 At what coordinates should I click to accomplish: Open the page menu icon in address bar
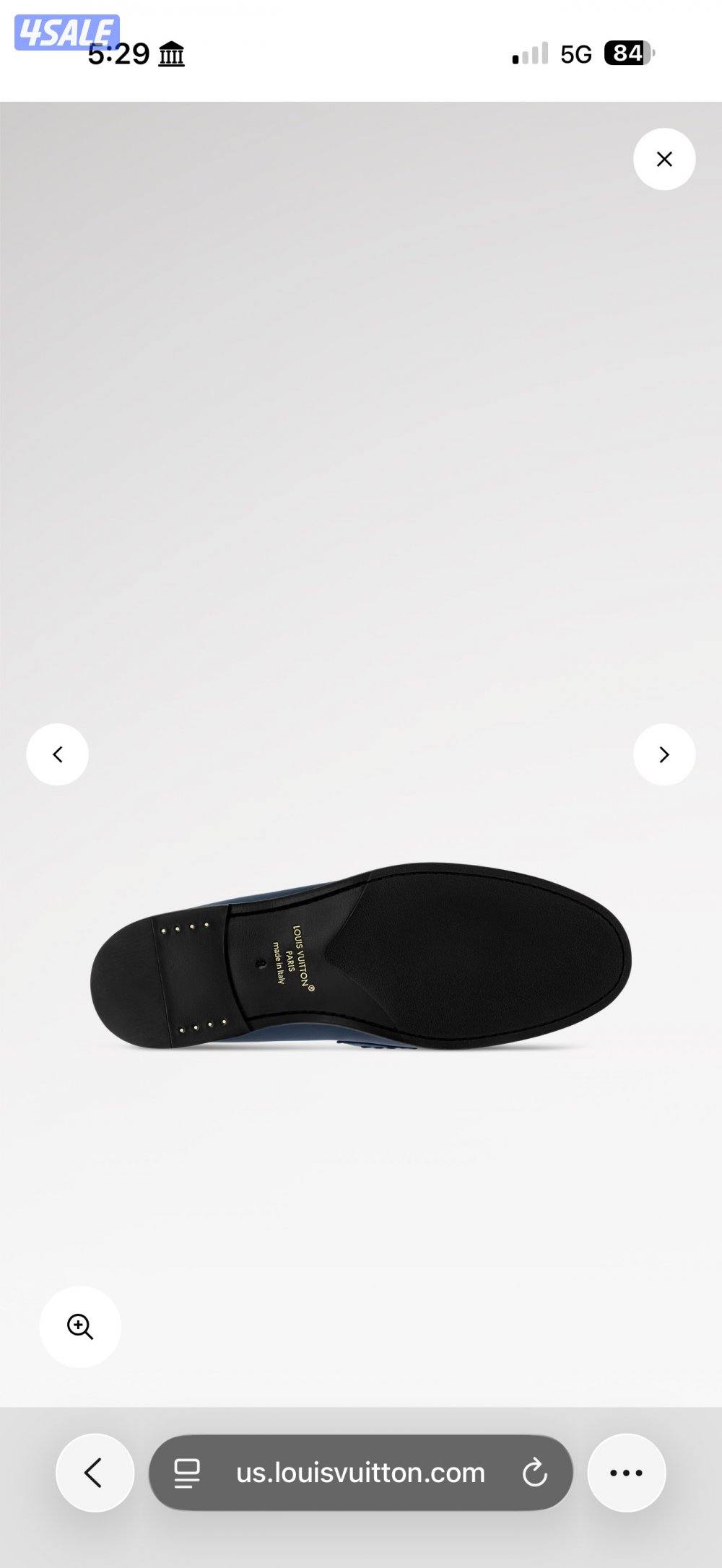188,1473
